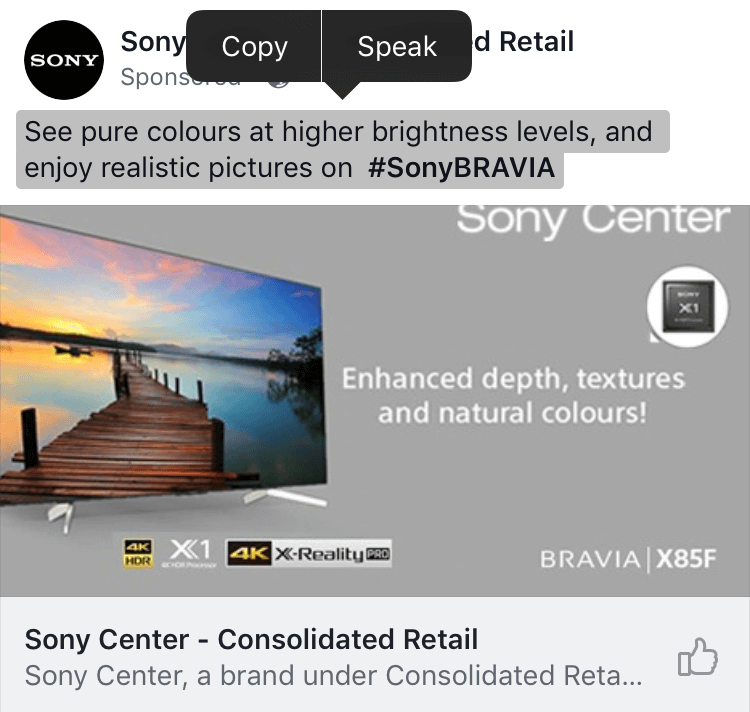Open Sony Center - Consolidated Retail link card

click(330, 656)
